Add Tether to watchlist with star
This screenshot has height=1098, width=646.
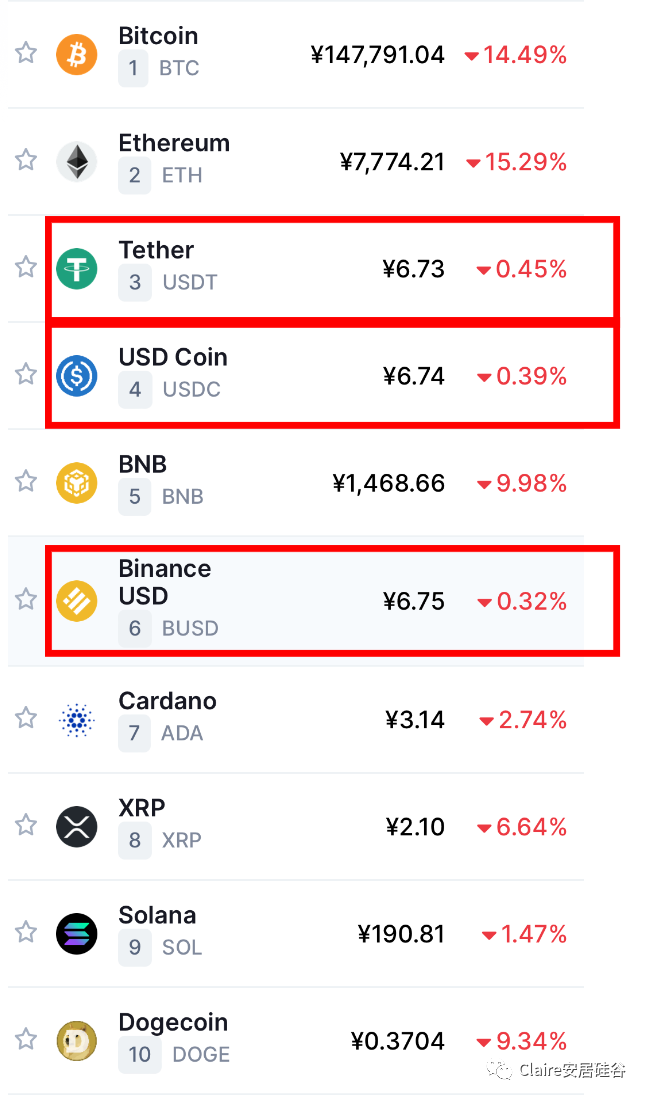26,267
